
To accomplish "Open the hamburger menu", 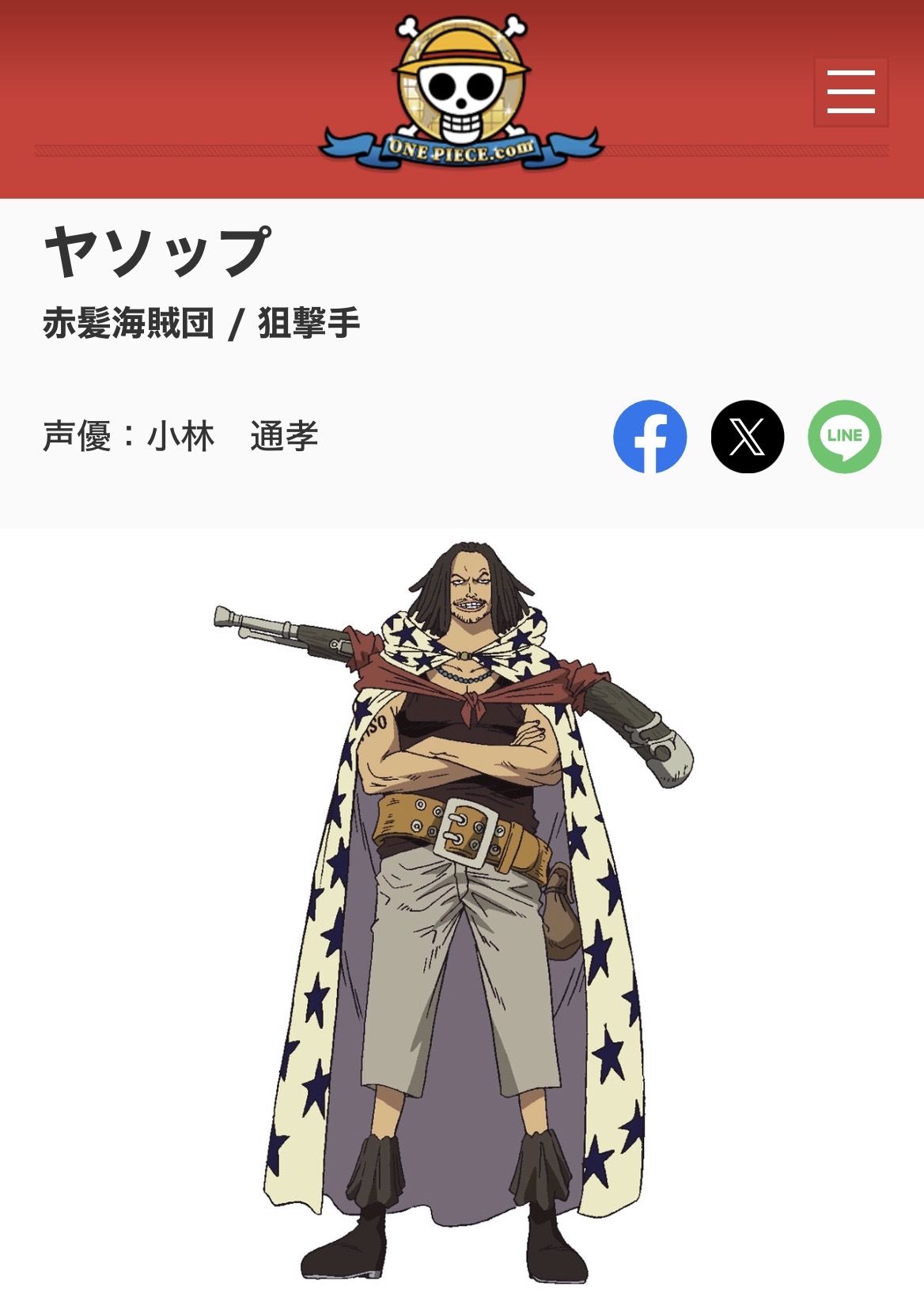I will 851,92.
